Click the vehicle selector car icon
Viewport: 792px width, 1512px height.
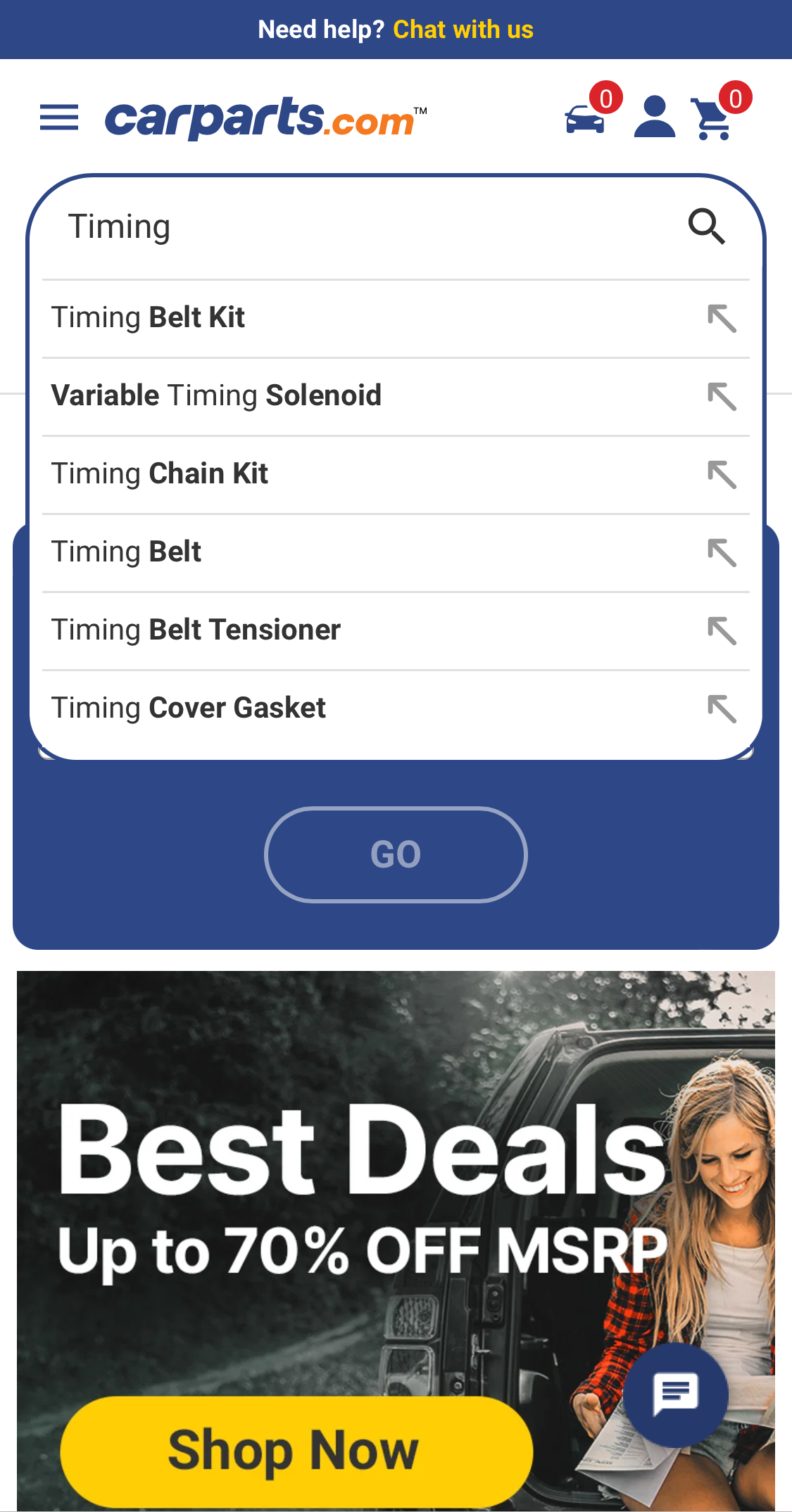[x=586, y=121]
